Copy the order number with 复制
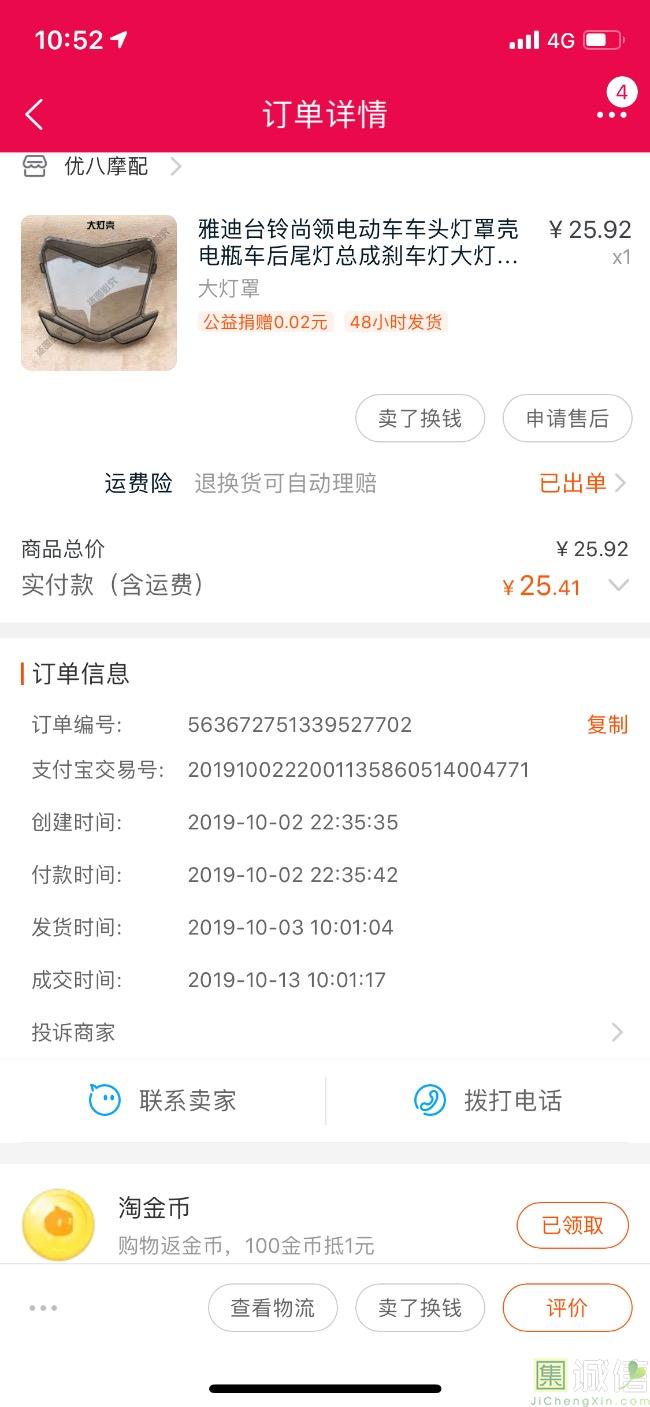Viewport: 650px width, 1407px height. 607,724
